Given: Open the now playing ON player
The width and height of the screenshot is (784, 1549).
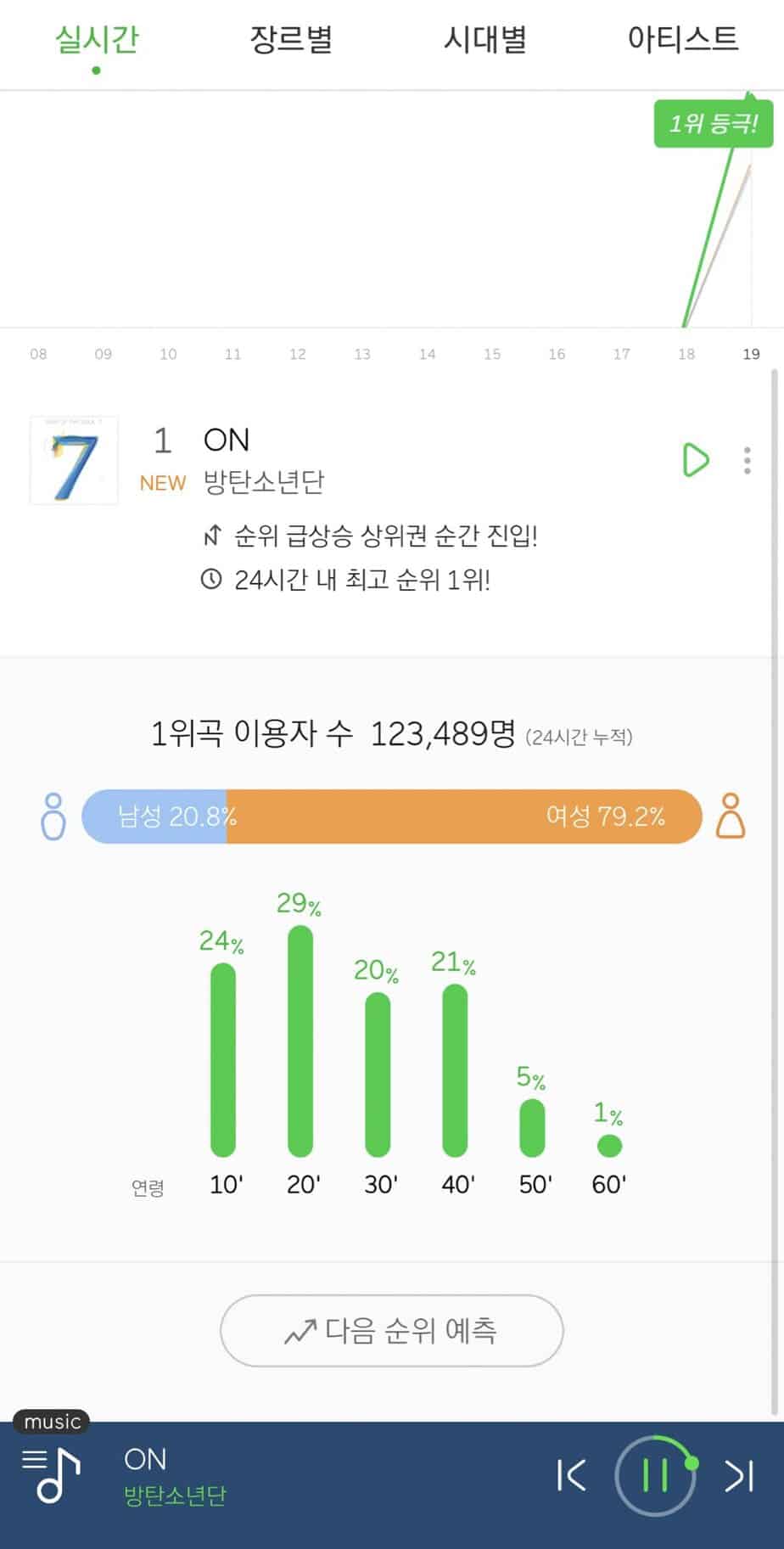Looking at the screenshot, I should tap(255, 1476).
